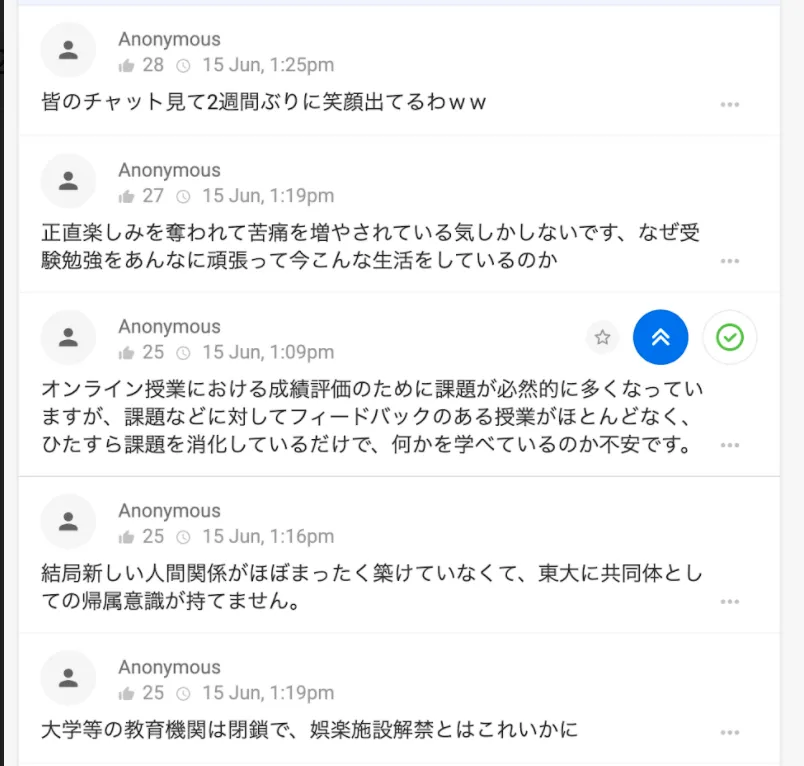Upvote the question with 28 likes
This screenshot has width=804, height=766.
126,66
